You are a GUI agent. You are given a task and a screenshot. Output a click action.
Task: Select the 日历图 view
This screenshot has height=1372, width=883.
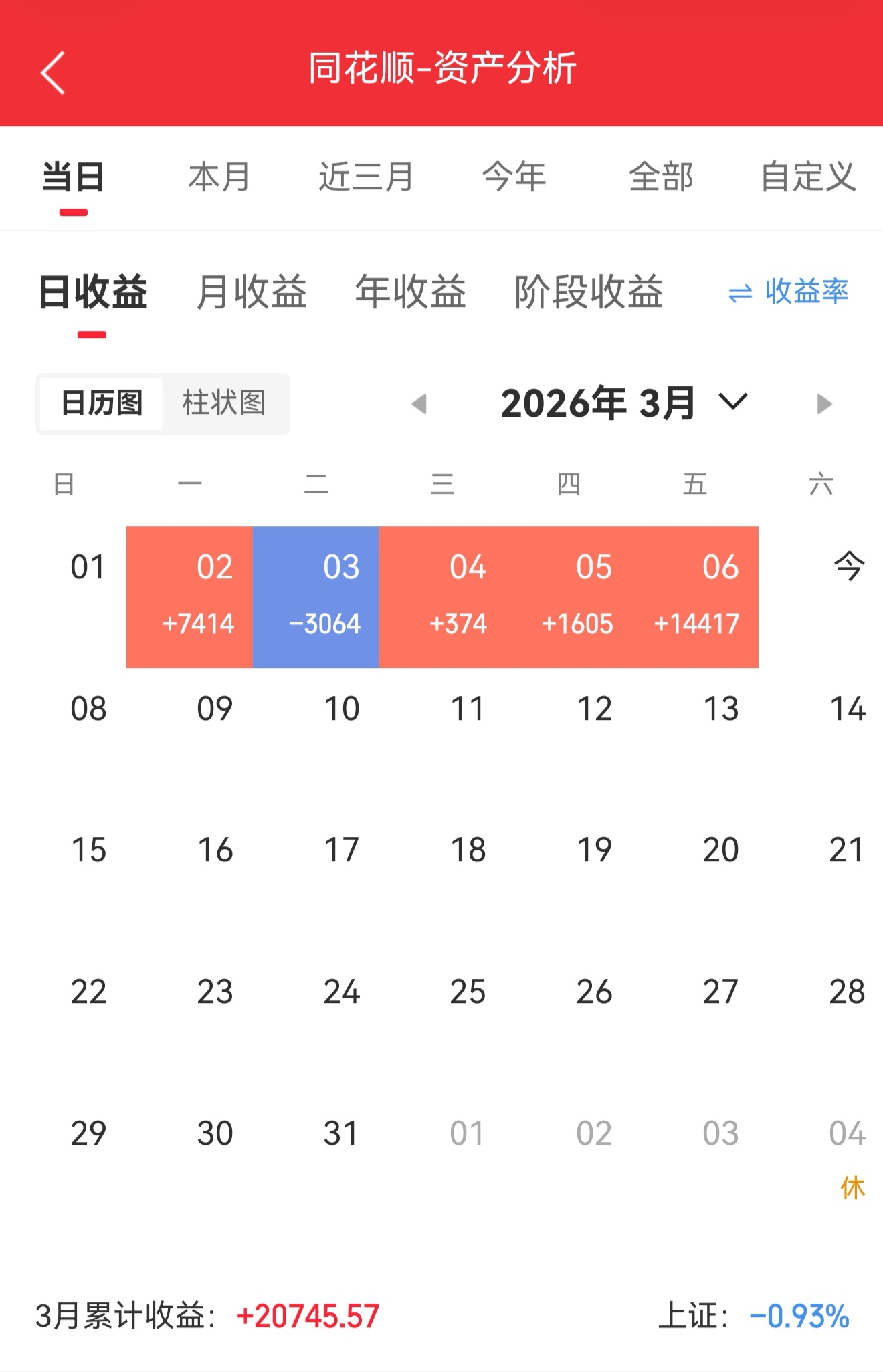point(102,403)
